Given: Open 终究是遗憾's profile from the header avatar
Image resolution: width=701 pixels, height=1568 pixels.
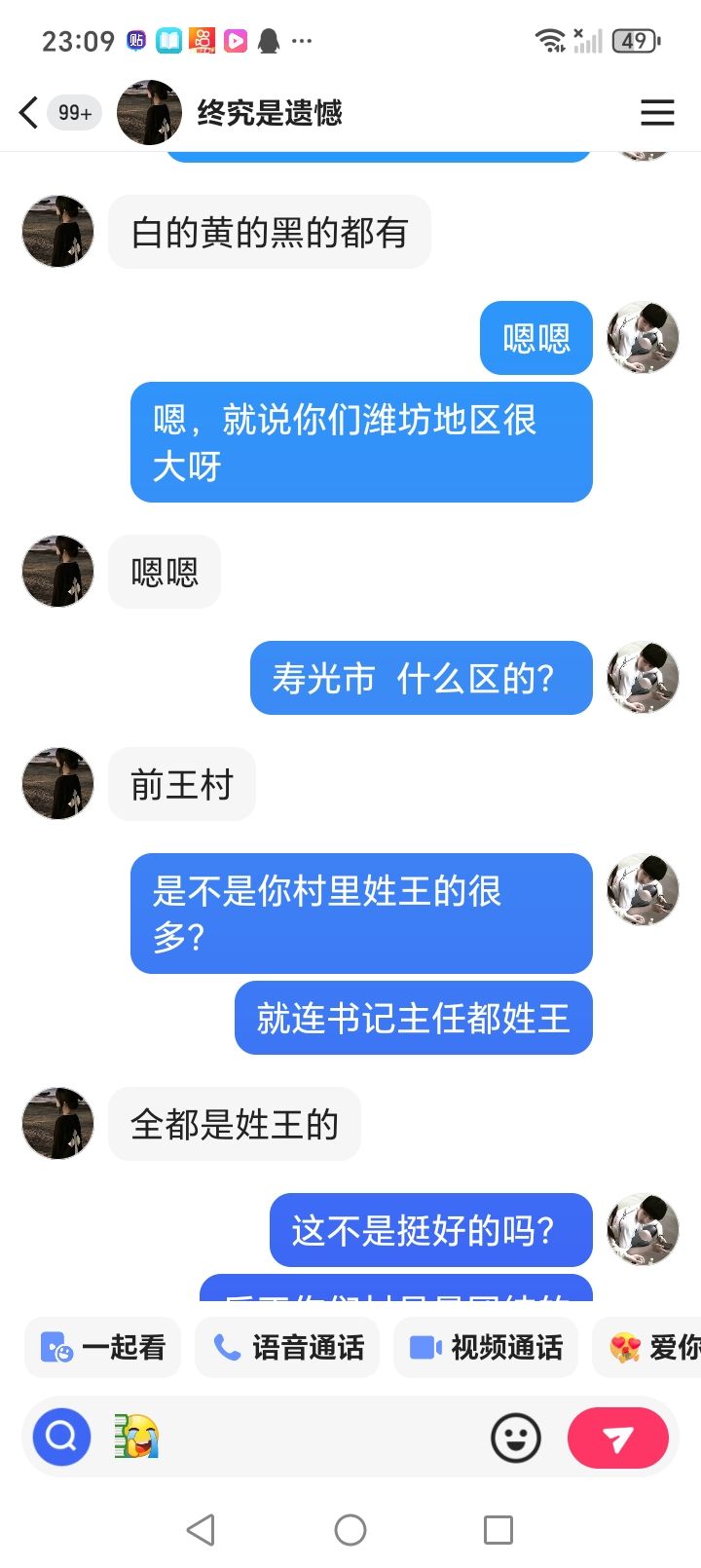Looking at the screenshot, I should pos(149,113).
